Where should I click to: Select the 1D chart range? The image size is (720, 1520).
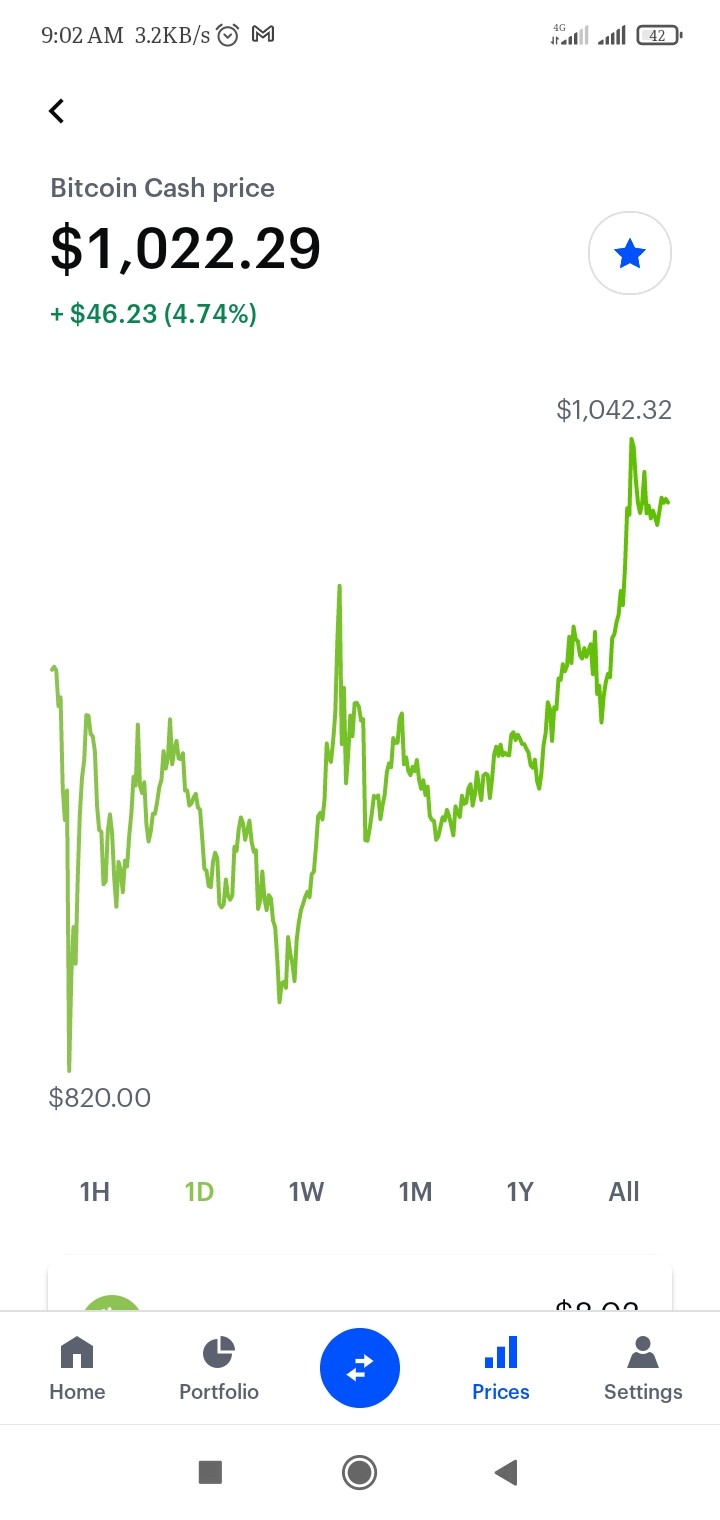[x=200, y=1192]
